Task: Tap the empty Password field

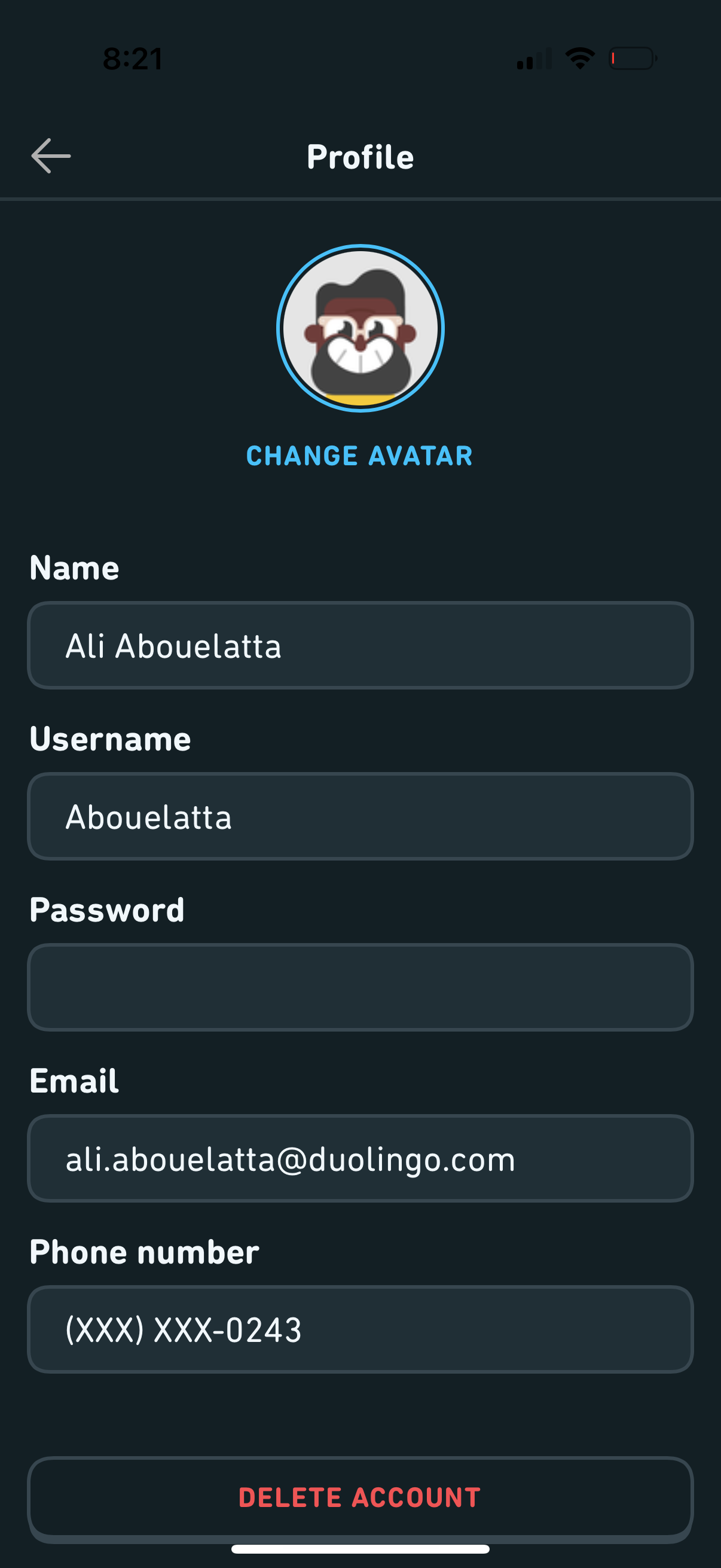Action: point(360,987)
